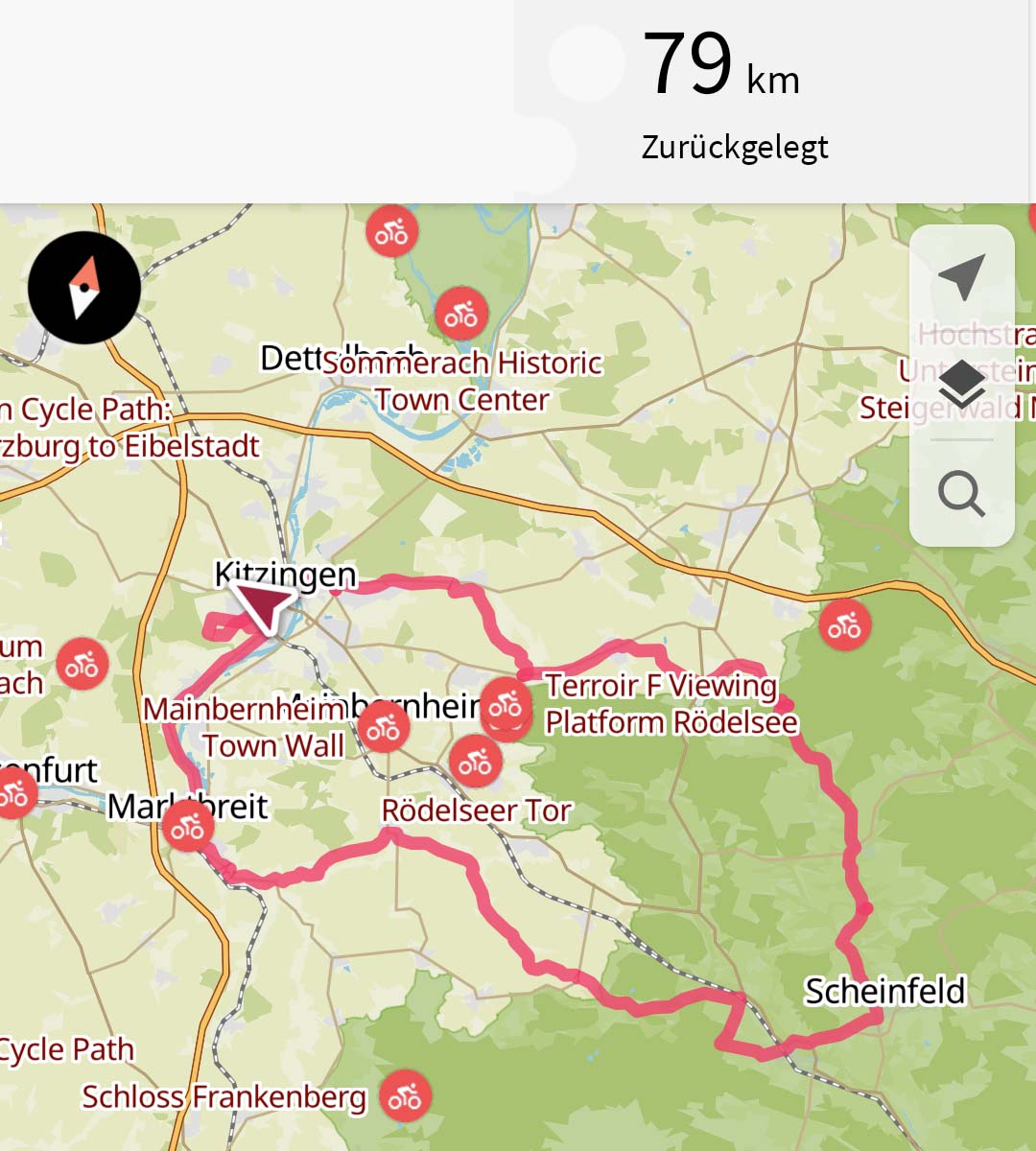Open the bike highlight at Marktbreit
The width and height of the screenshot is (1036, 1151).
coord(188,826)
